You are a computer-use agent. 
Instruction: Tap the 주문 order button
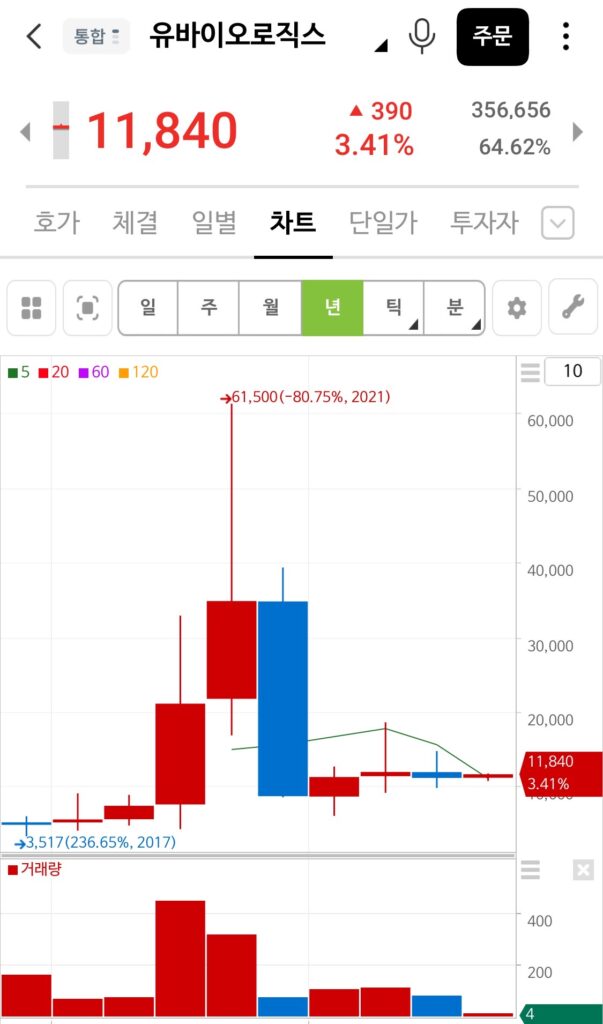coord(492,37)
